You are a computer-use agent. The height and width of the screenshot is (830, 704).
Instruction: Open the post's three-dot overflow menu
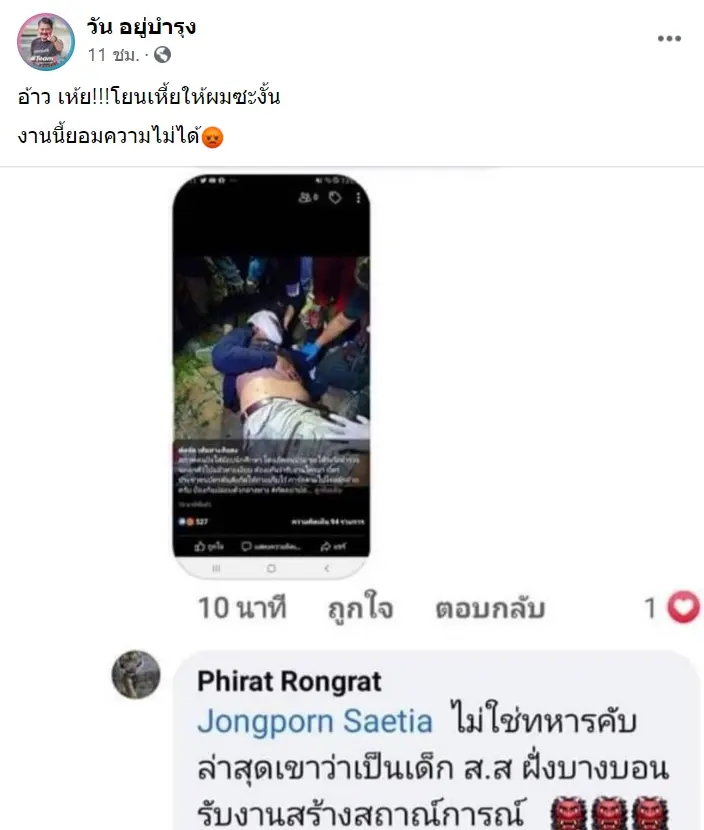tap(668, 39)
